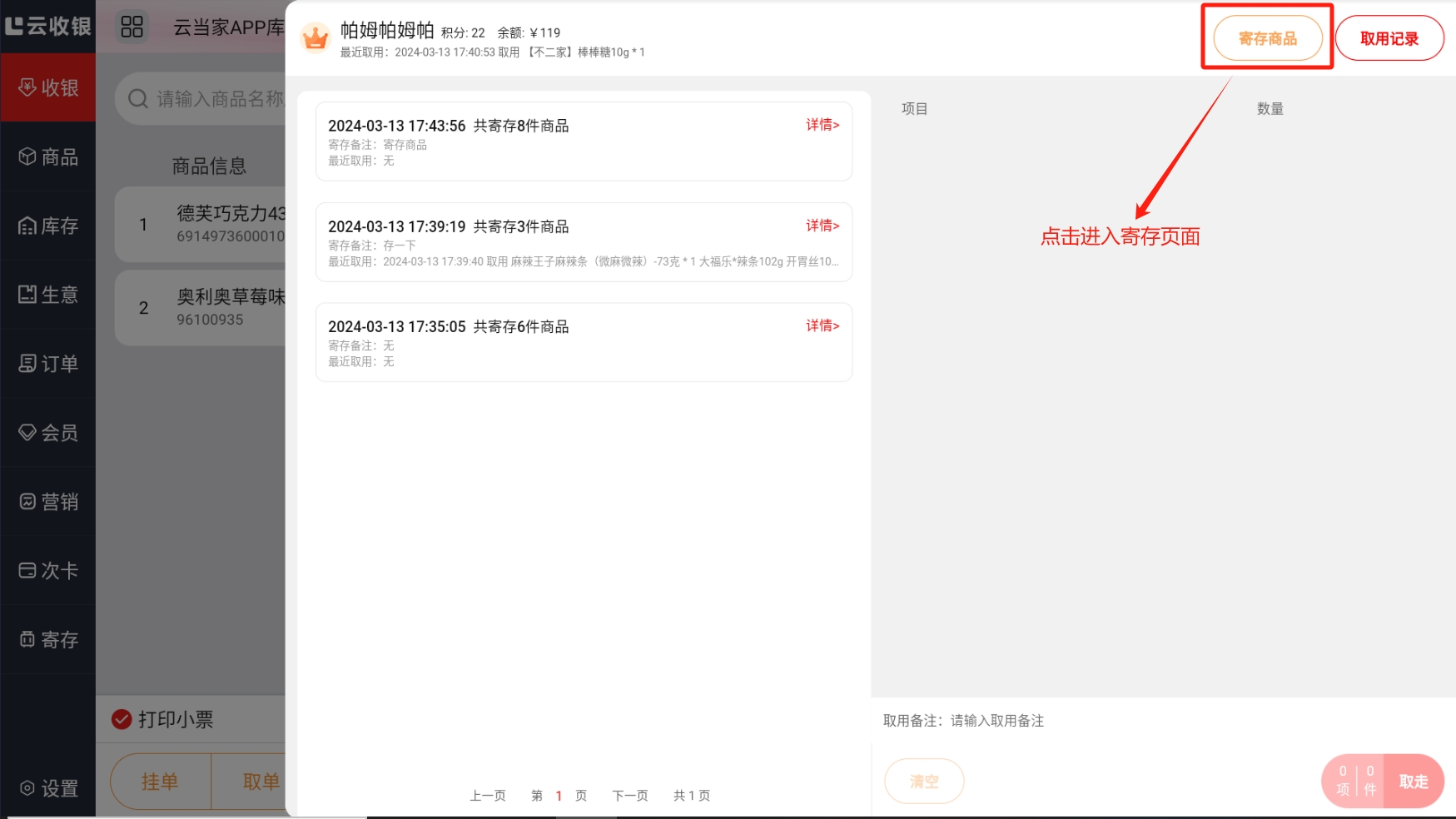This screenshot has height=819, width=1456.
Task: Enter a note in 取用备注 field
Action: click(1082, 721)
